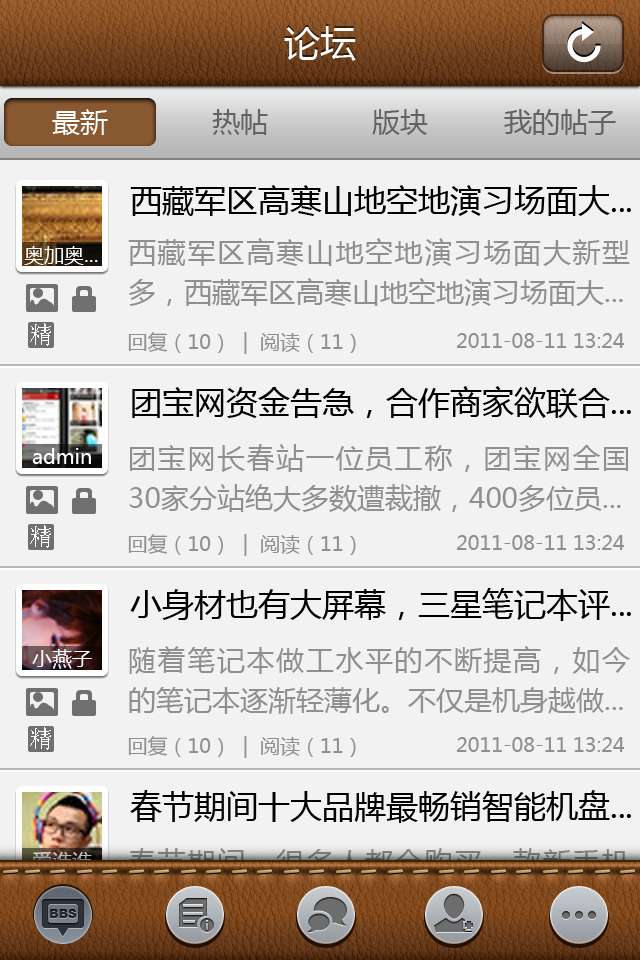The image size is (640, 960).
Task: Open the user profile bottom icon
Action: (453, 914)
